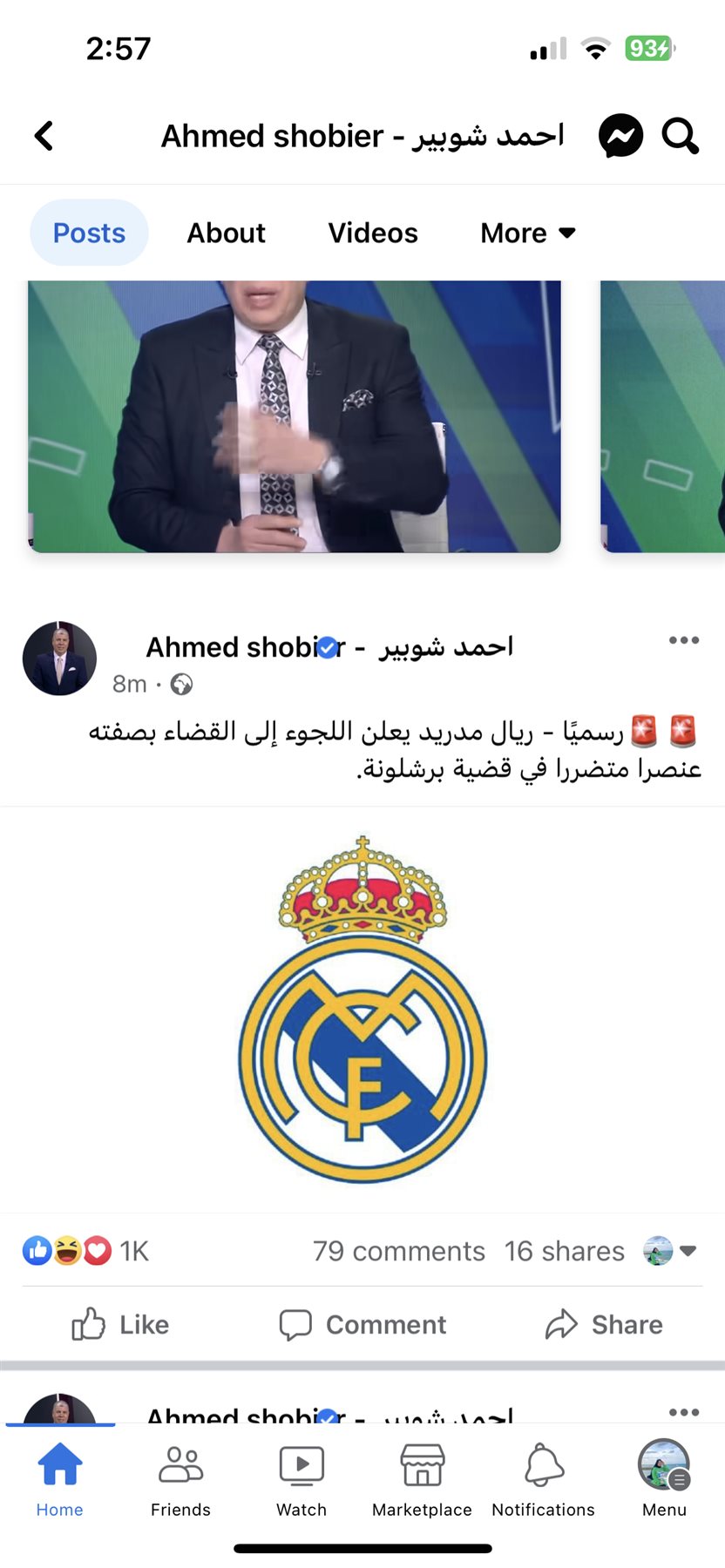
Task: Comment on the Real Madrid post
Action: pos(362,1324)
